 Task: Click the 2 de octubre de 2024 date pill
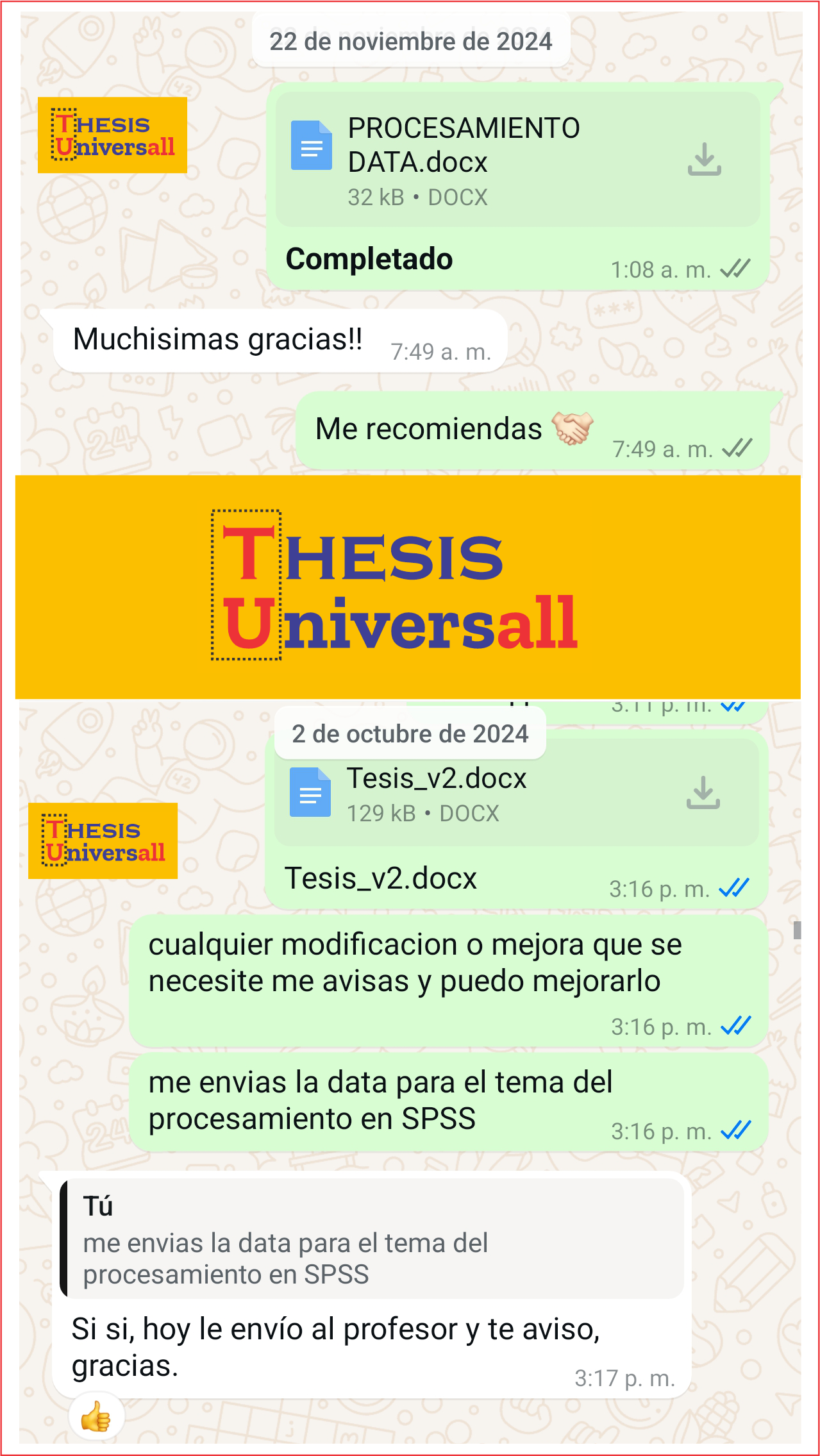410,733
